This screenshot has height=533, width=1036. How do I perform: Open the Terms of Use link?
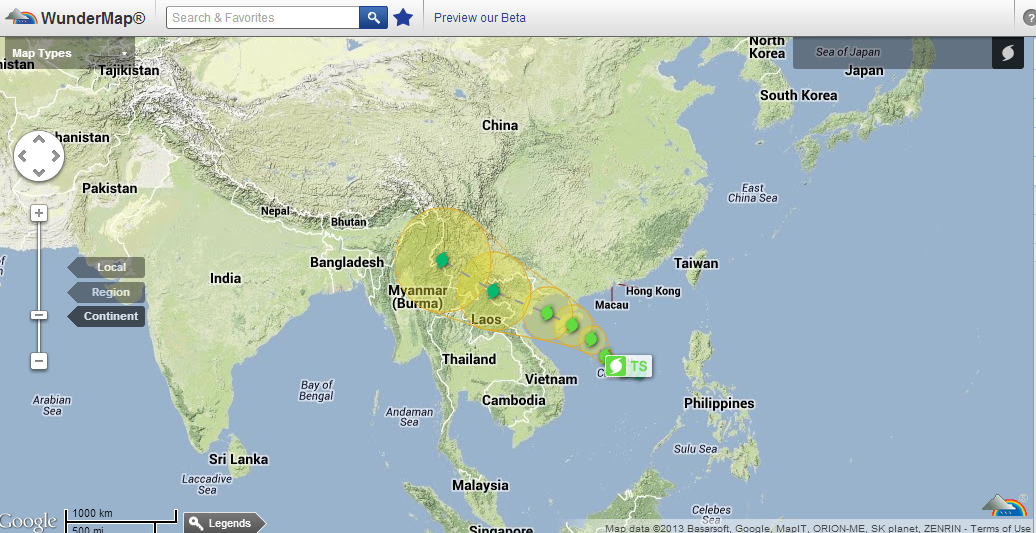click(1001, 528)
